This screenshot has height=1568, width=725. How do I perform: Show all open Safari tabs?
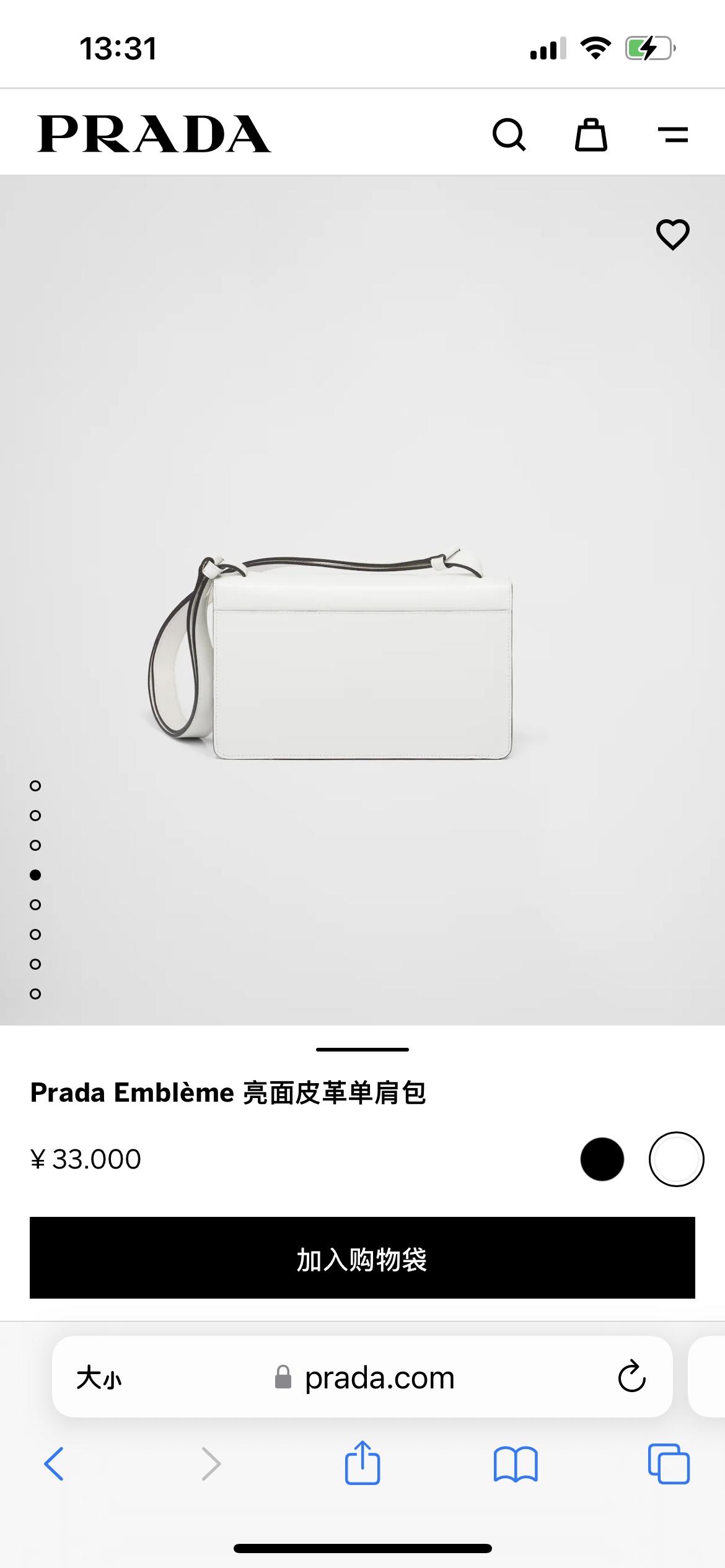pyautogui.click(x=669, y=1464)
